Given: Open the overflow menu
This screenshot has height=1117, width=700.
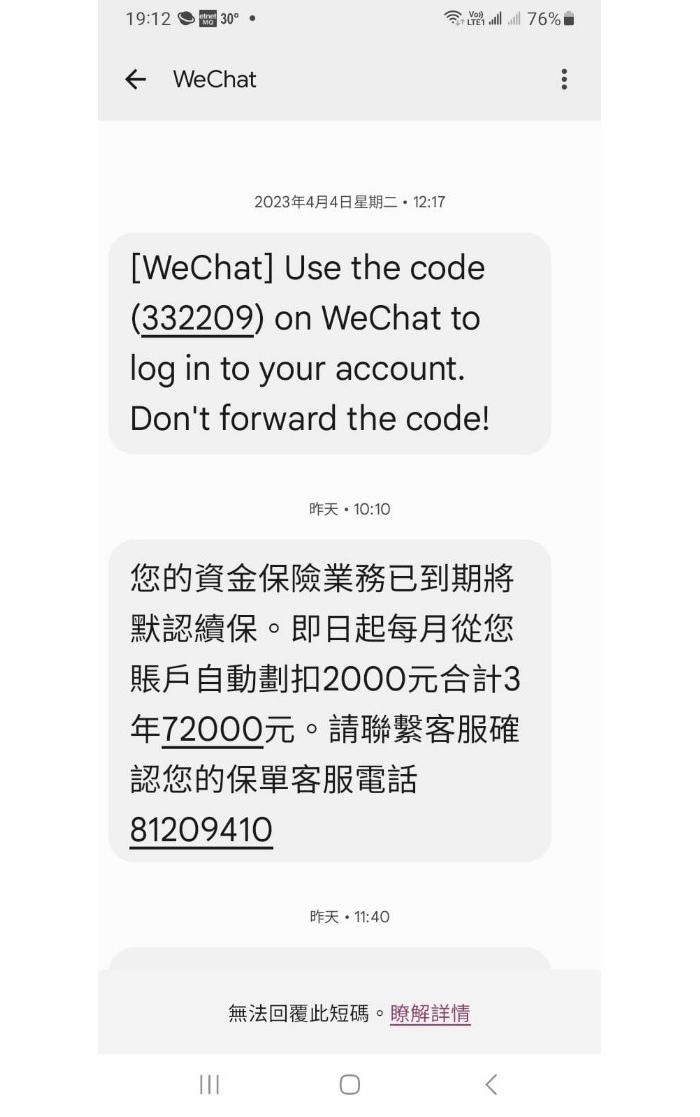Looking at the screenshot, I should (x=564, y=80).
